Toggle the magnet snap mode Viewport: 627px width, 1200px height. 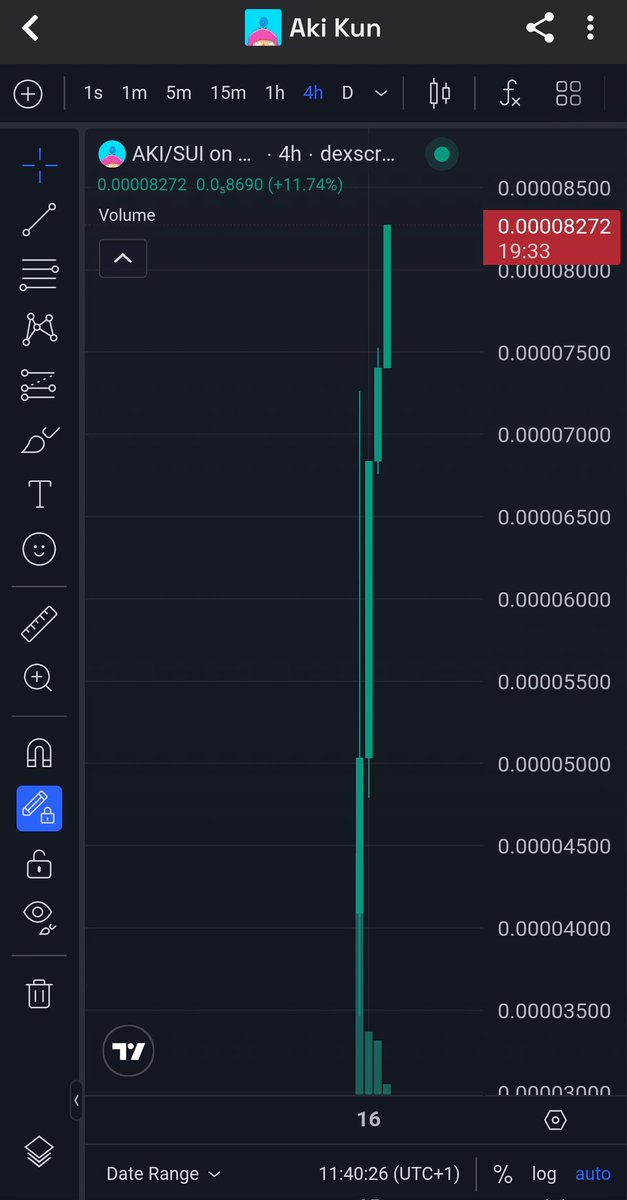(39, 753)
